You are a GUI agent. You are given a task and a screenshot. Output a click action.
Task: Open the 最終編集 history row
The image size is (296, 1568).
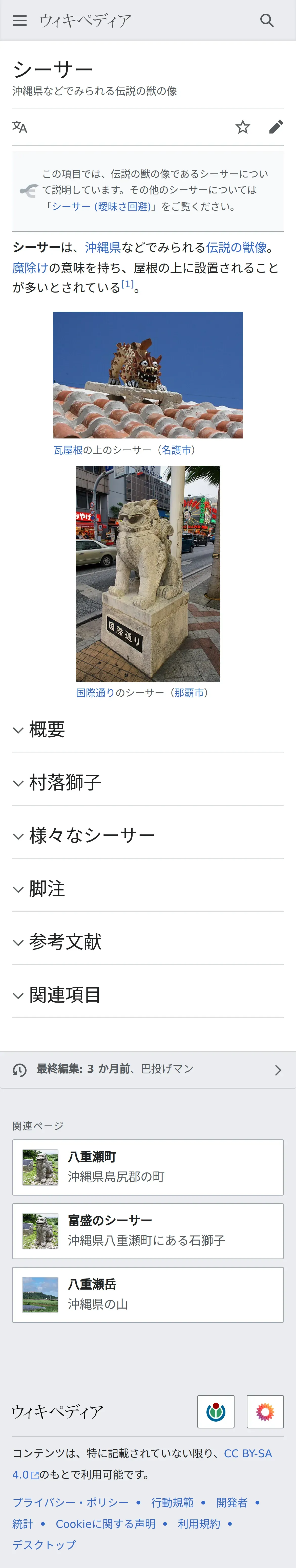pos(148,1069)
